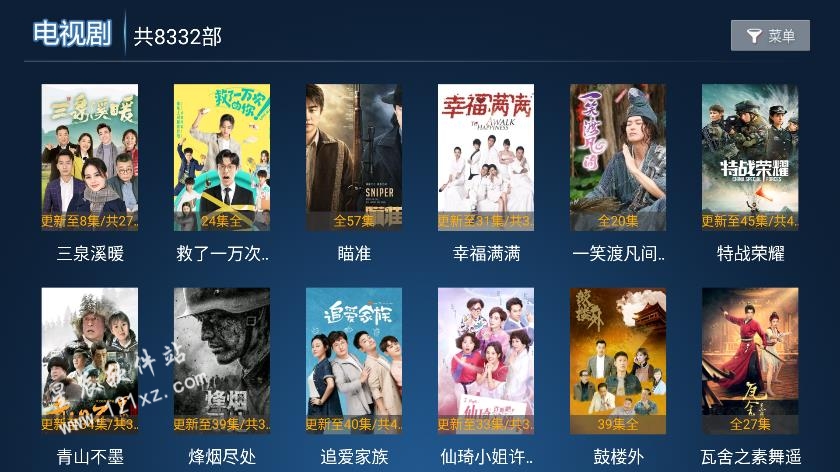
Task: Open the show 仙琦小姐许
Action: pyautogui.click(x=486, y=361)
